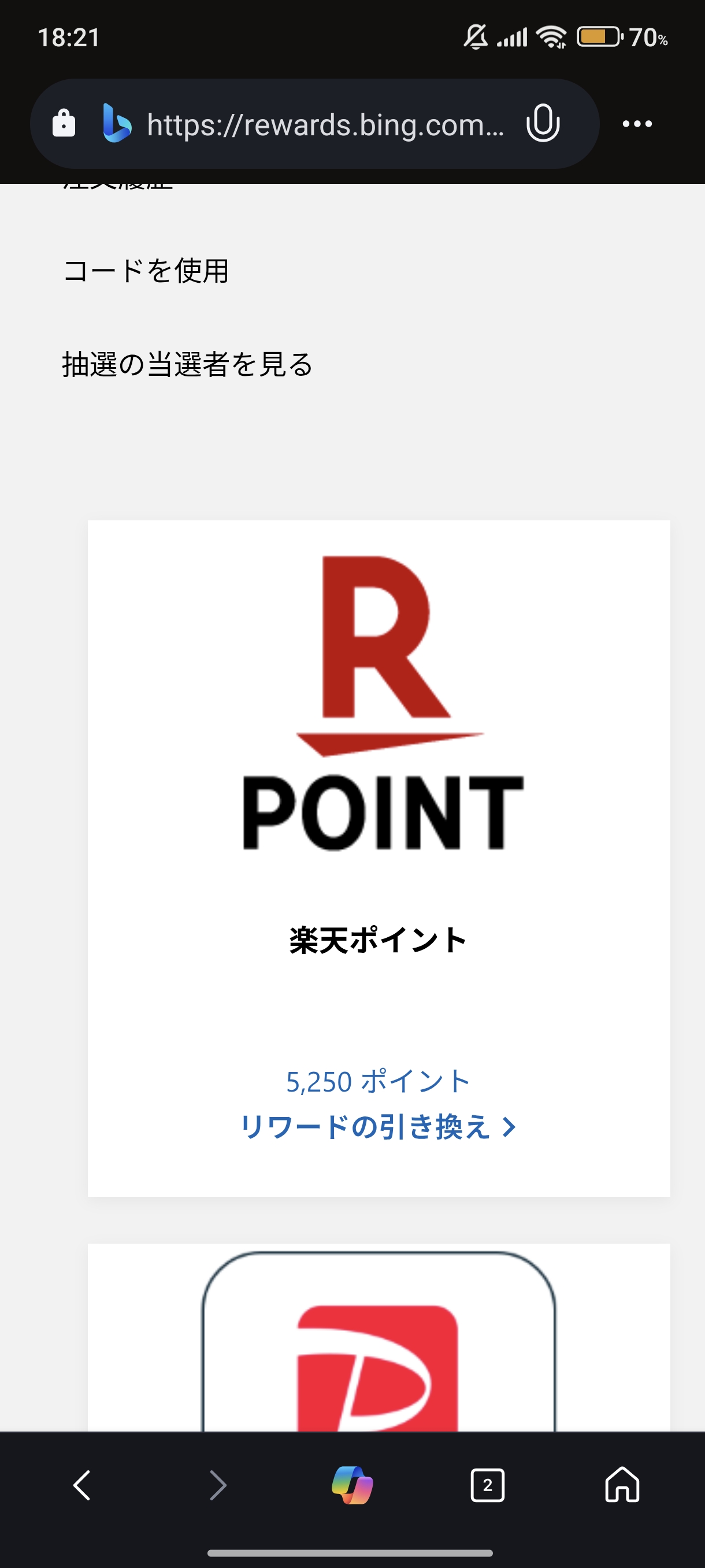Open the tab switcher showing 2 tabs
705x1568 pixels.
[487, 1485]
